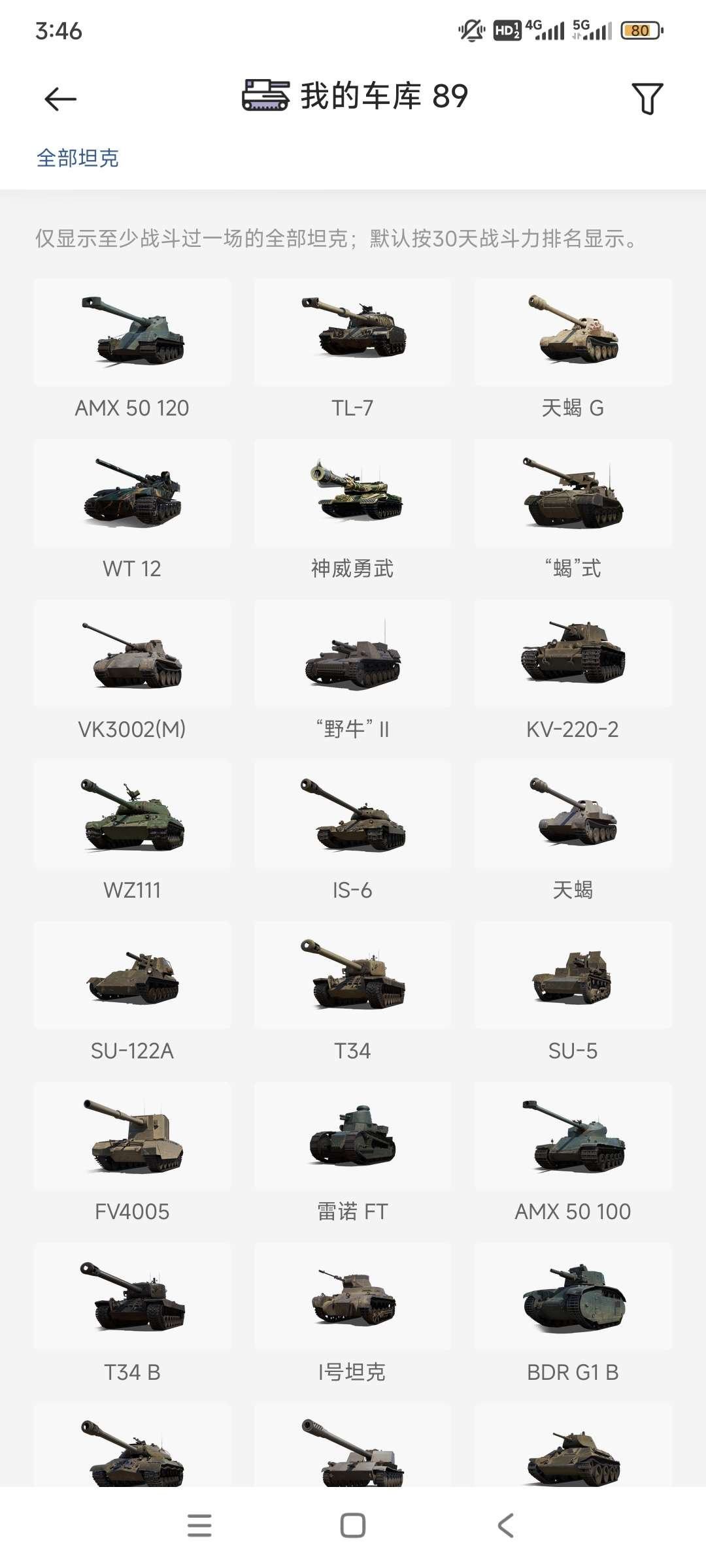This screenshot has width=706, height=1568.
Task: Open the filter options via funnel icon
Action: [x=646, y=99]
